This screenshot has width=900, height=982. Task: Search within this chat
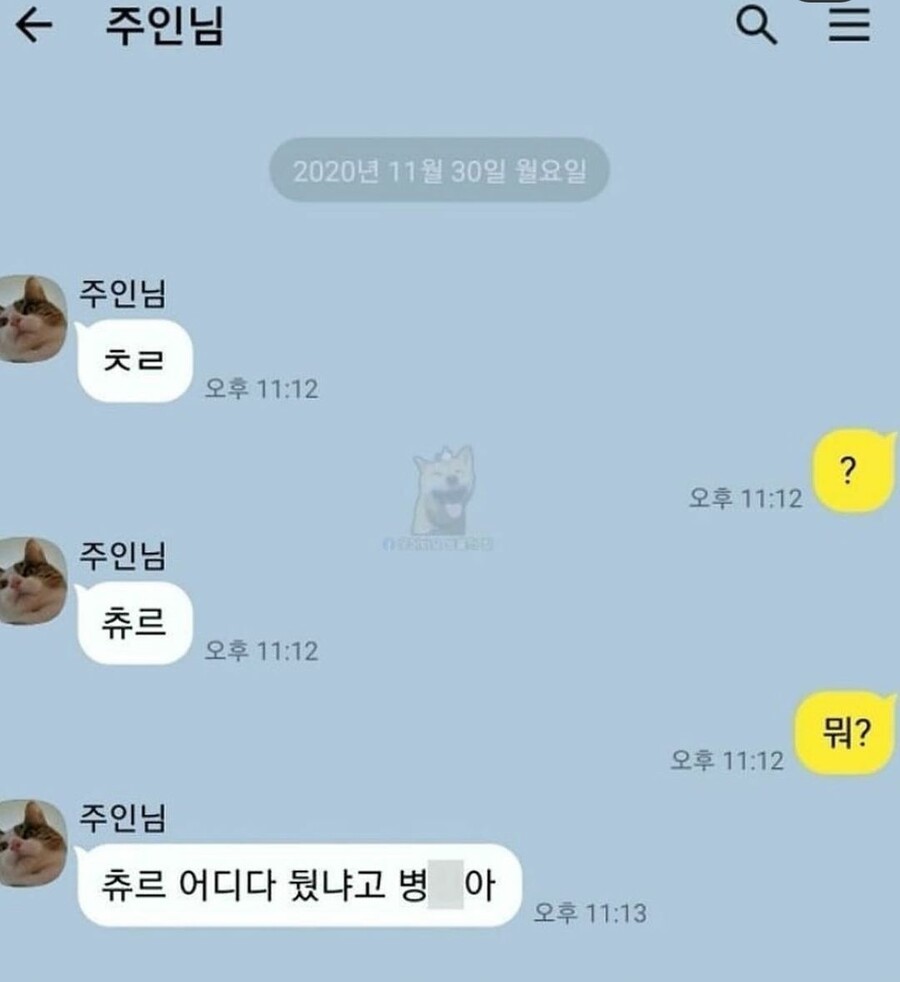756,27
